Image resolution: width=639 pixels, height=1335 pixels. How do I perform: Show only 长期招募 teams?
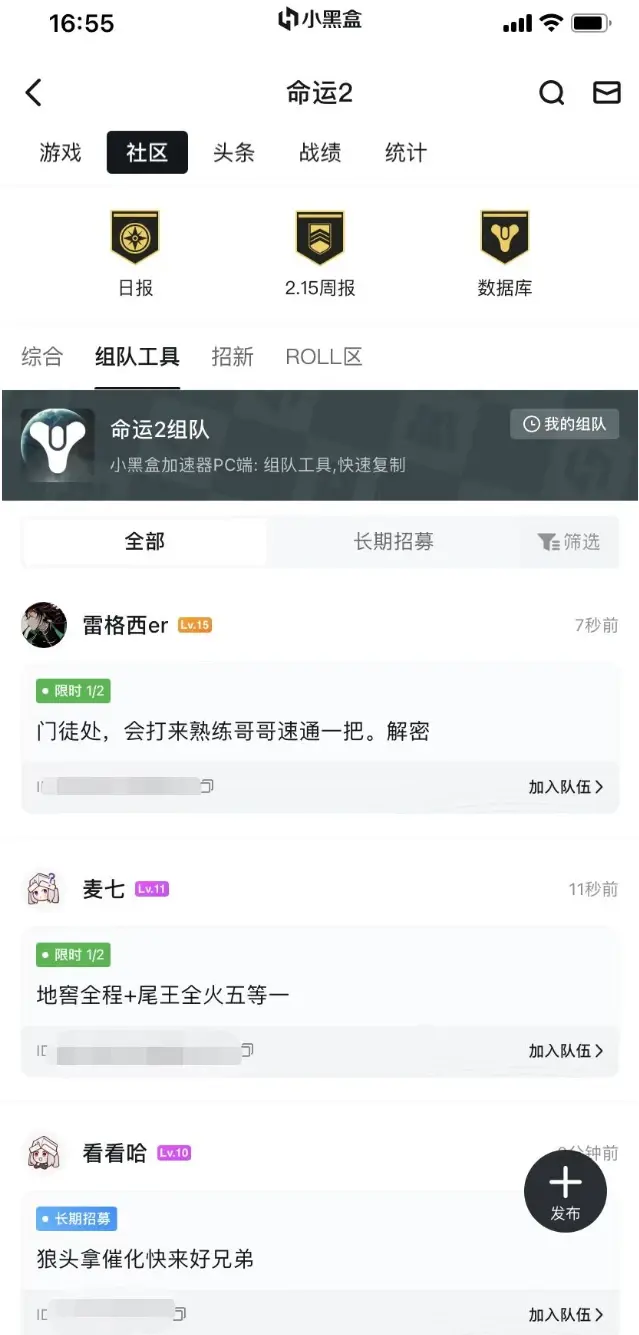pyautogui.click(x=393, y=542)
